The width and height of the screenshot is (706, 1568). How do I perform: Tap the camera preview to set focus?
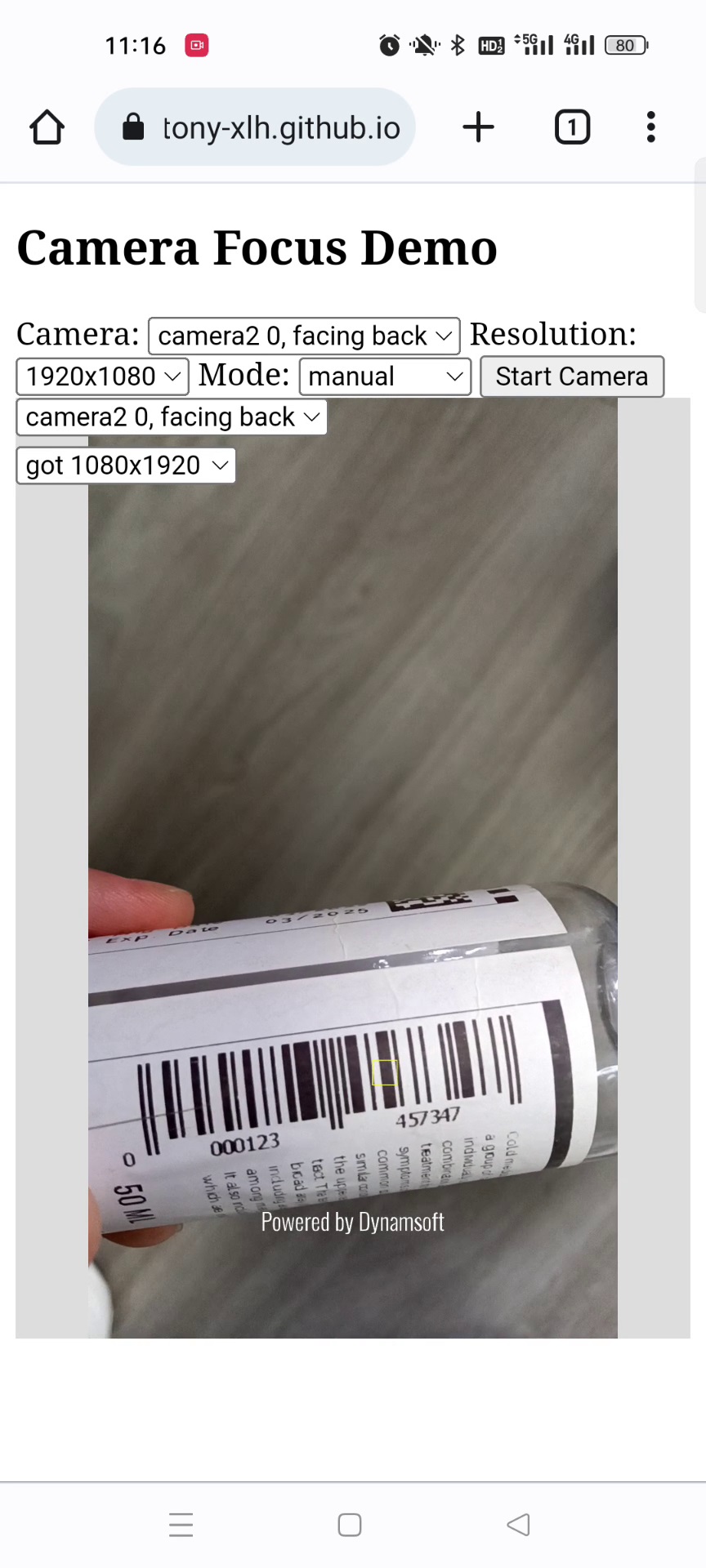tap(353, 735)
